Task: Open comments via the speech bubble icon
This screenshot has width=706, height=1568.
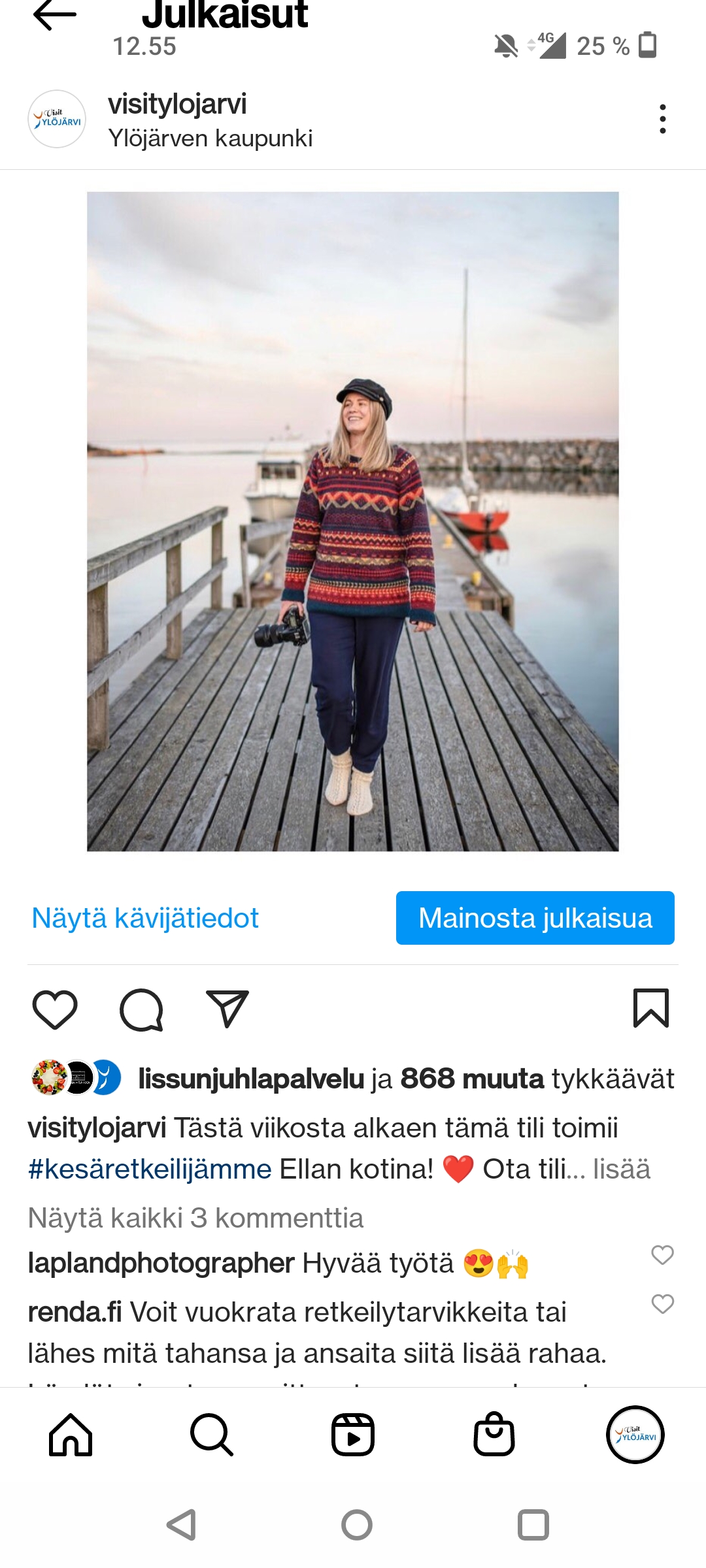Action: (x=141, y=1009)
